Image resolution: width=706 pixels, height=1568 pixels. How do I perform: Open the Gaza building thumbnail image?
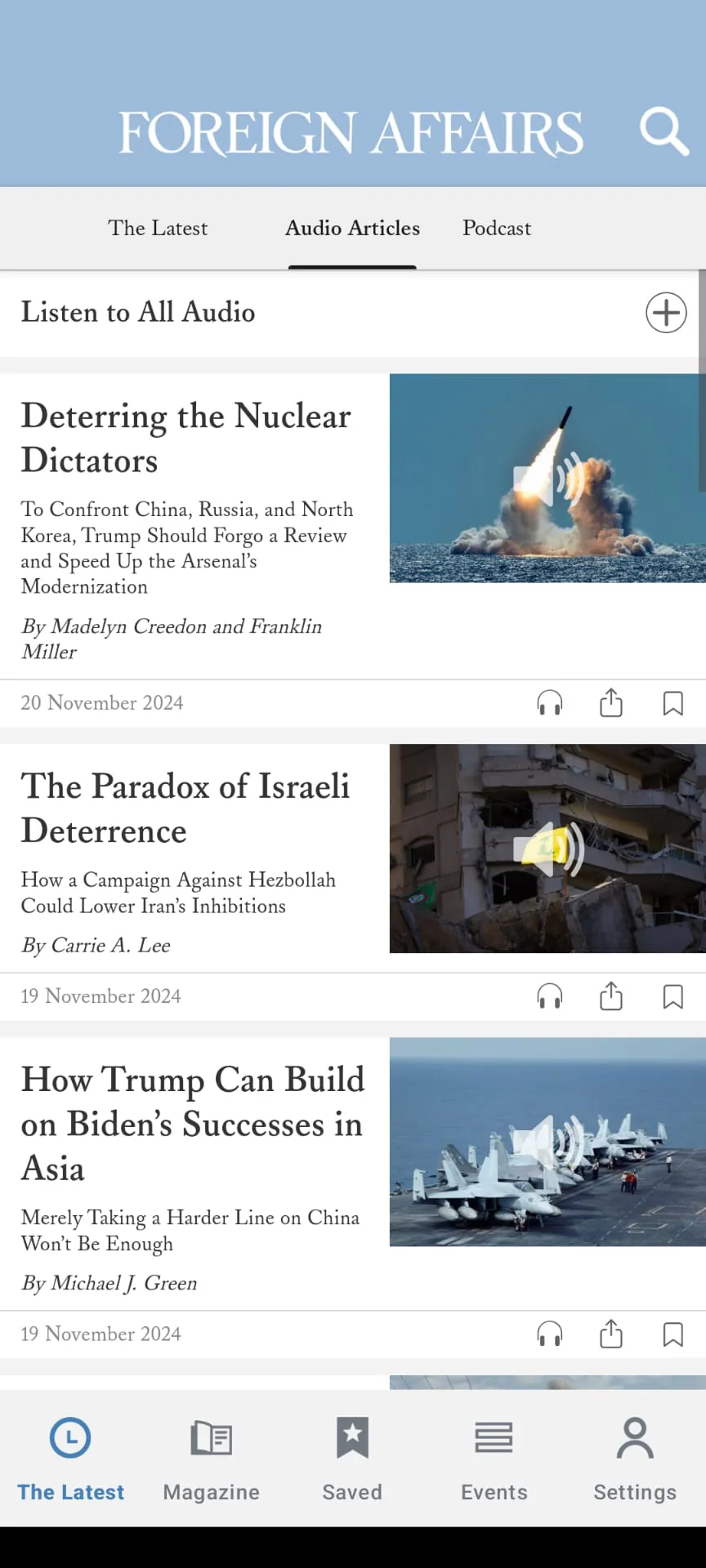pos(548,849)
